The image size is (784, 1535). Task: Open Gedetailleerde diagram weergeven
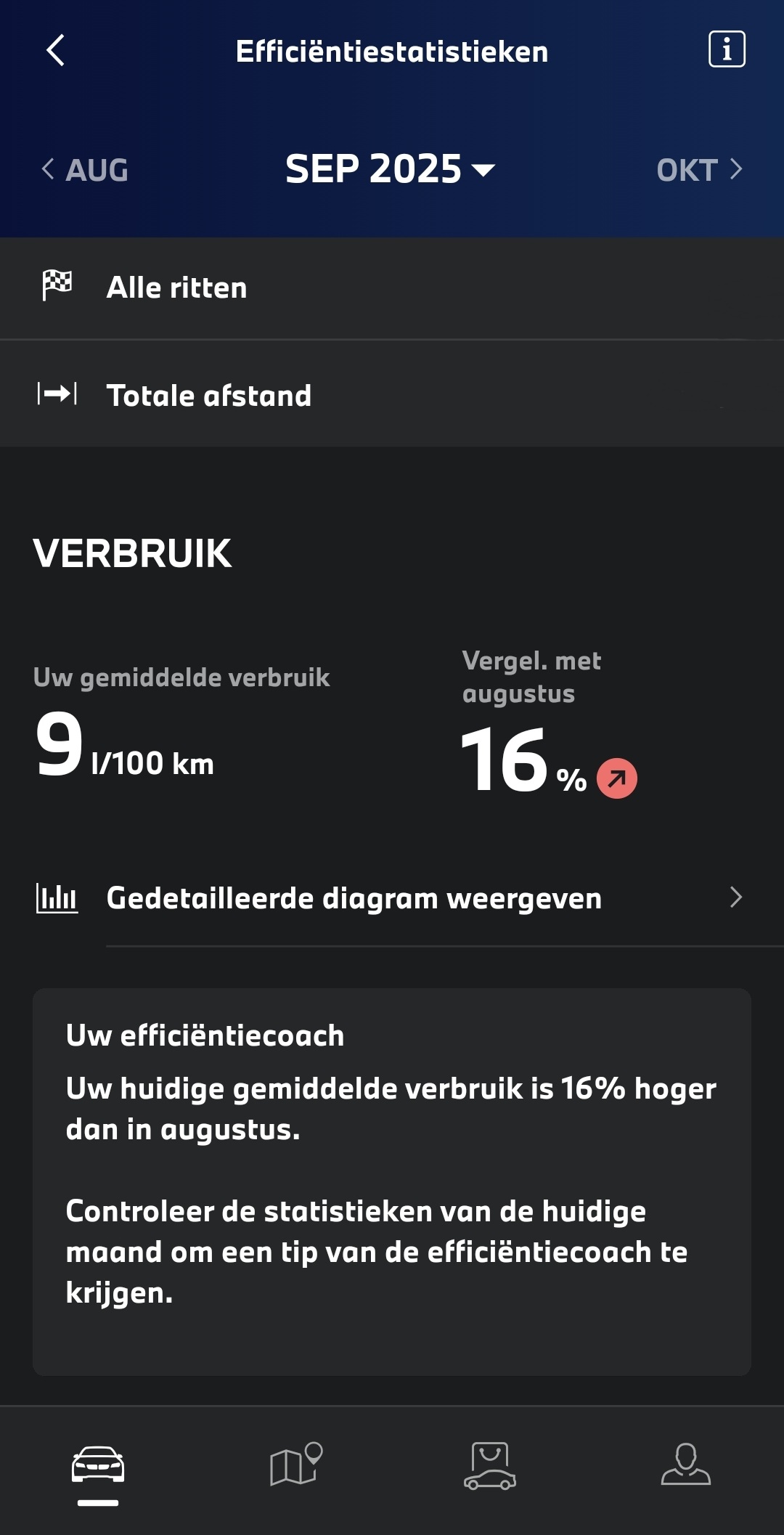pos(392,898)
